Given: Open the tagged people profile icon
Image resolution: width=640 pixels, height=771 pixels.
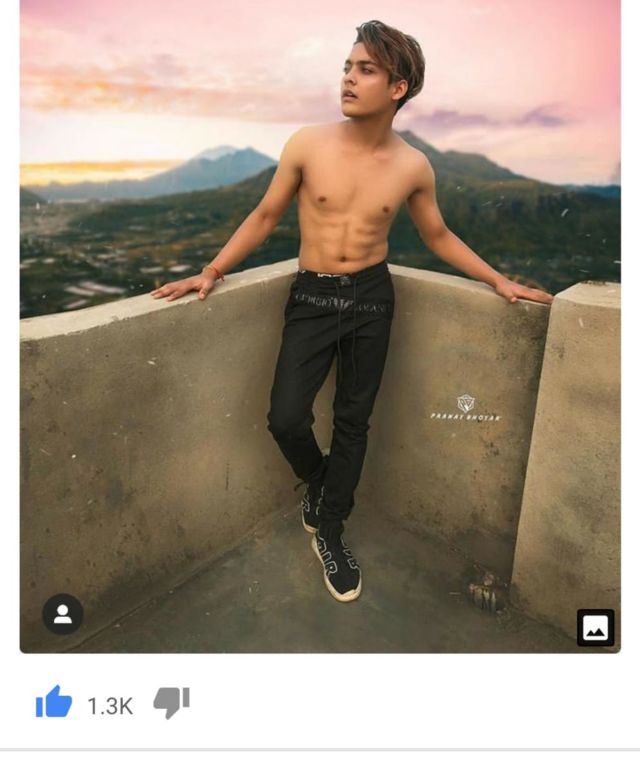Looking at the screenshot, I should click(63, 614).
